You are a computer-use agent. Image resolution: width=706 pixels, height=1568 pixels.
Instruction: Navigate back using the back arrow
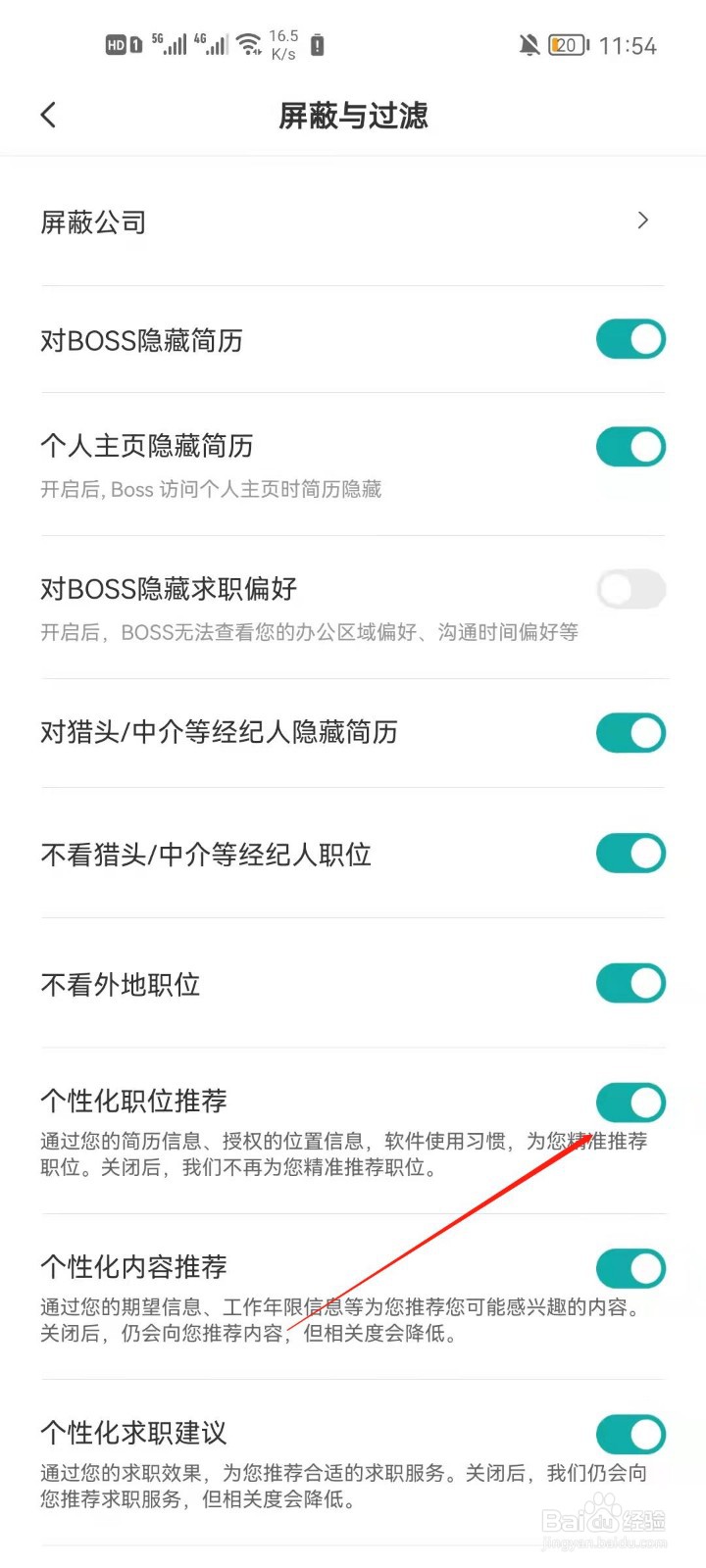pos(49,115)
